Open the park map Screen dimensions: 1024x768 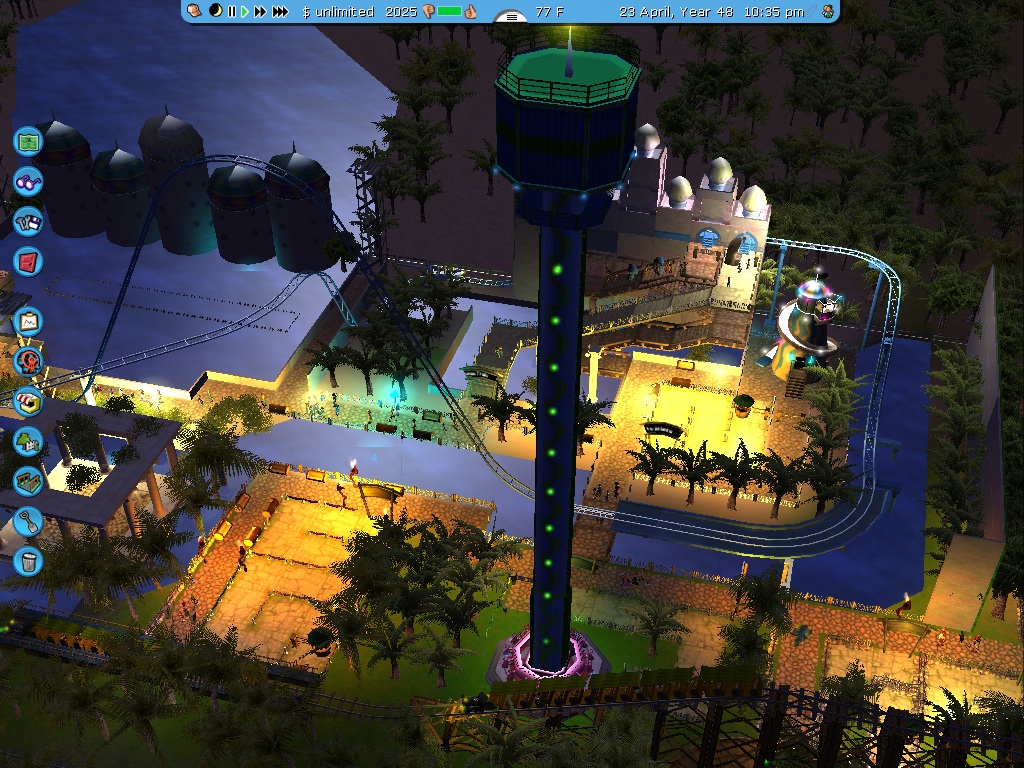28,140
